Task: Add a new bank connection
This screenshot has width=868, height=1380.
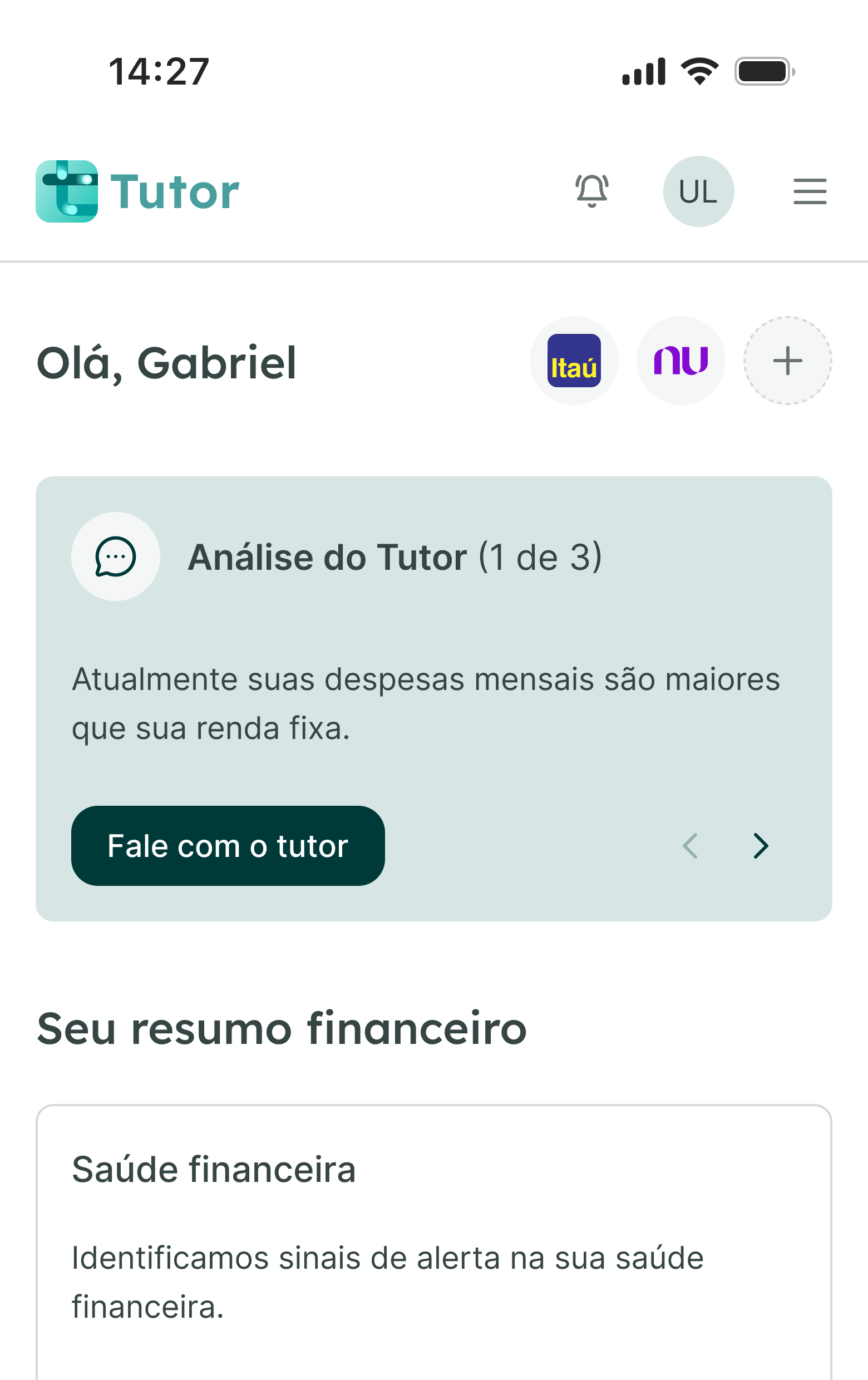Action: [x=788, y=360]
